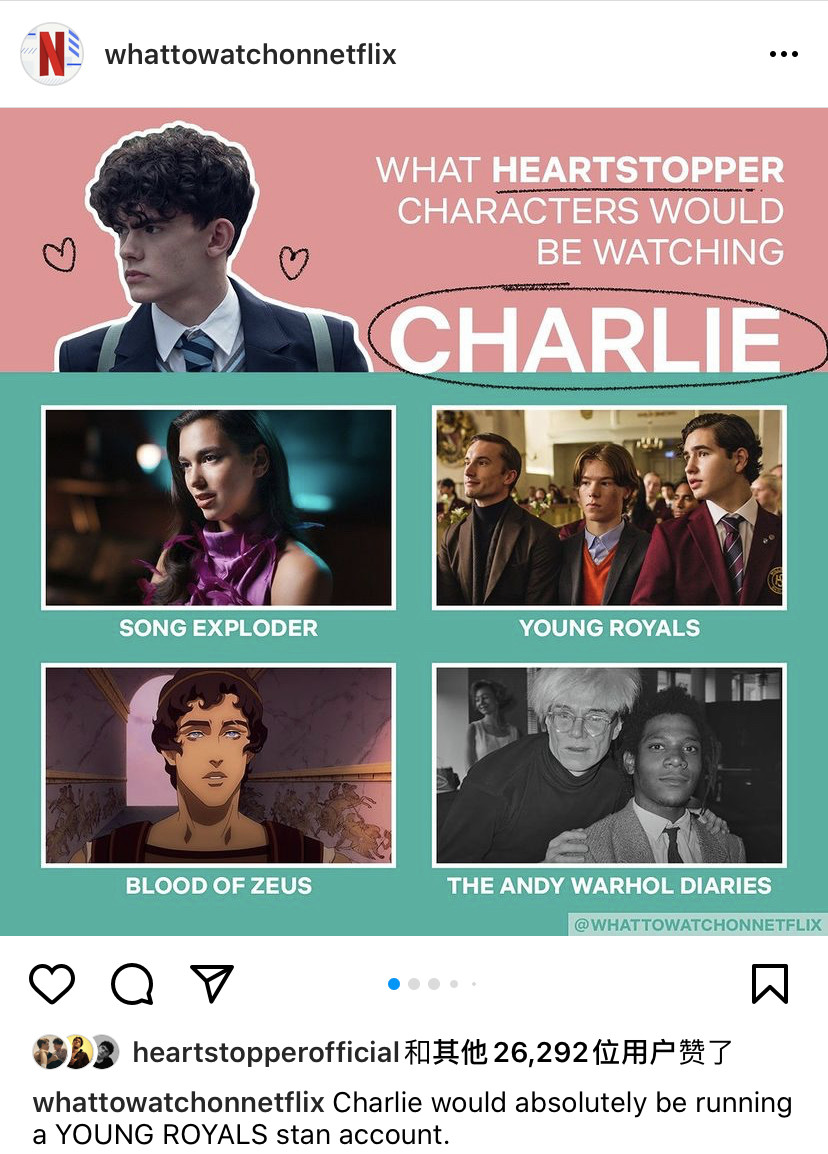Open the whattowatchonnetflix profile picture
The width and height of the screenshot is (828, 1154).
(51, 54)
